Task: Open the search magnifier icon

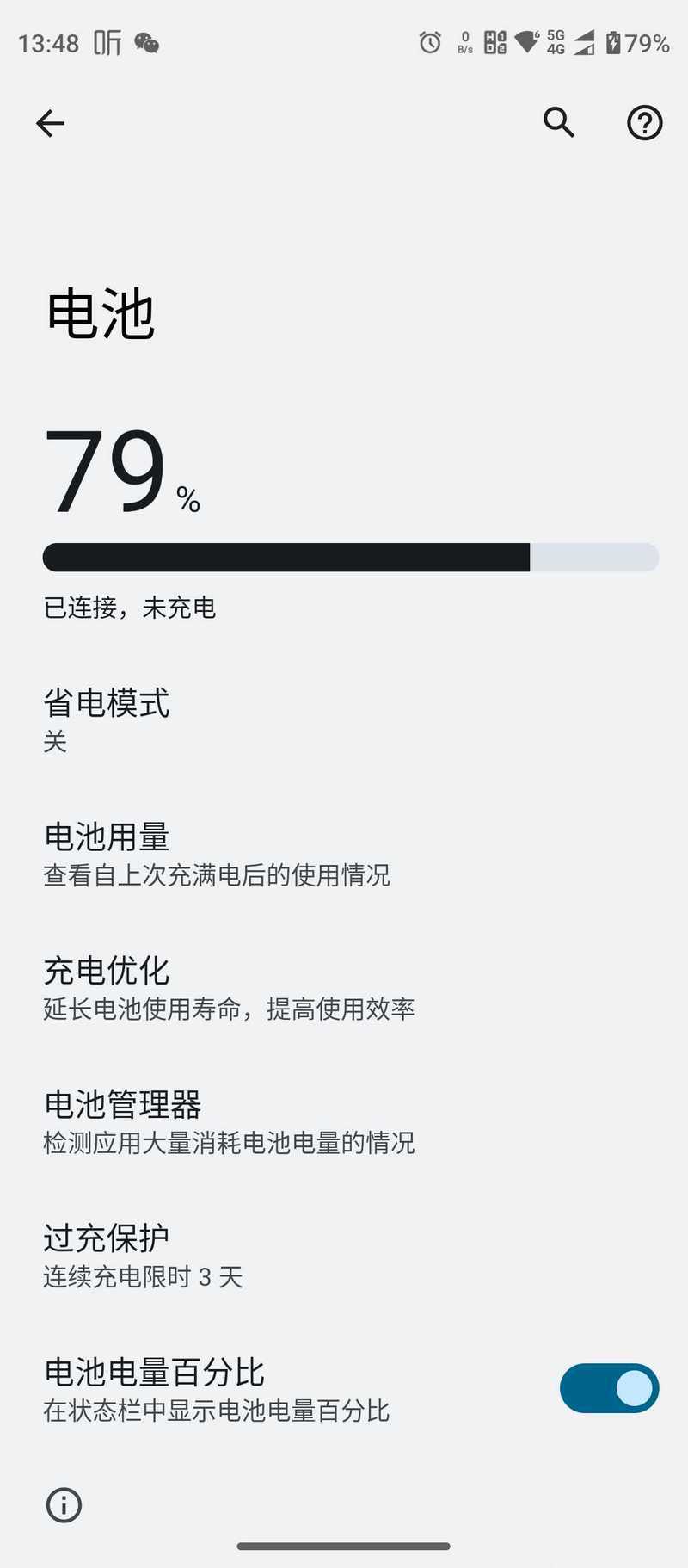Action: 559,123
